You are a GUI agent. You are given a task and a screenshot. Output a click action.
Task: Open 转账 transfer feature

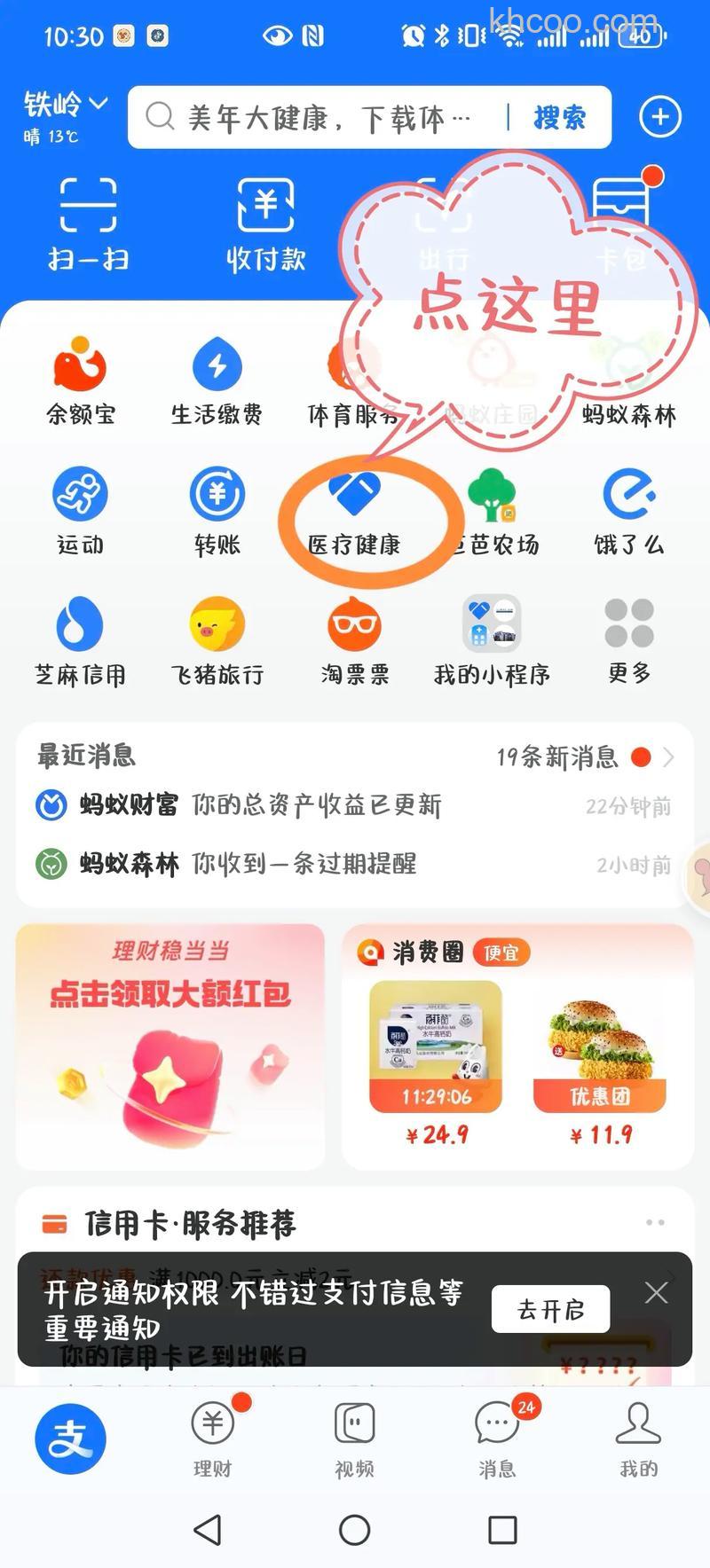click(217, 510)
